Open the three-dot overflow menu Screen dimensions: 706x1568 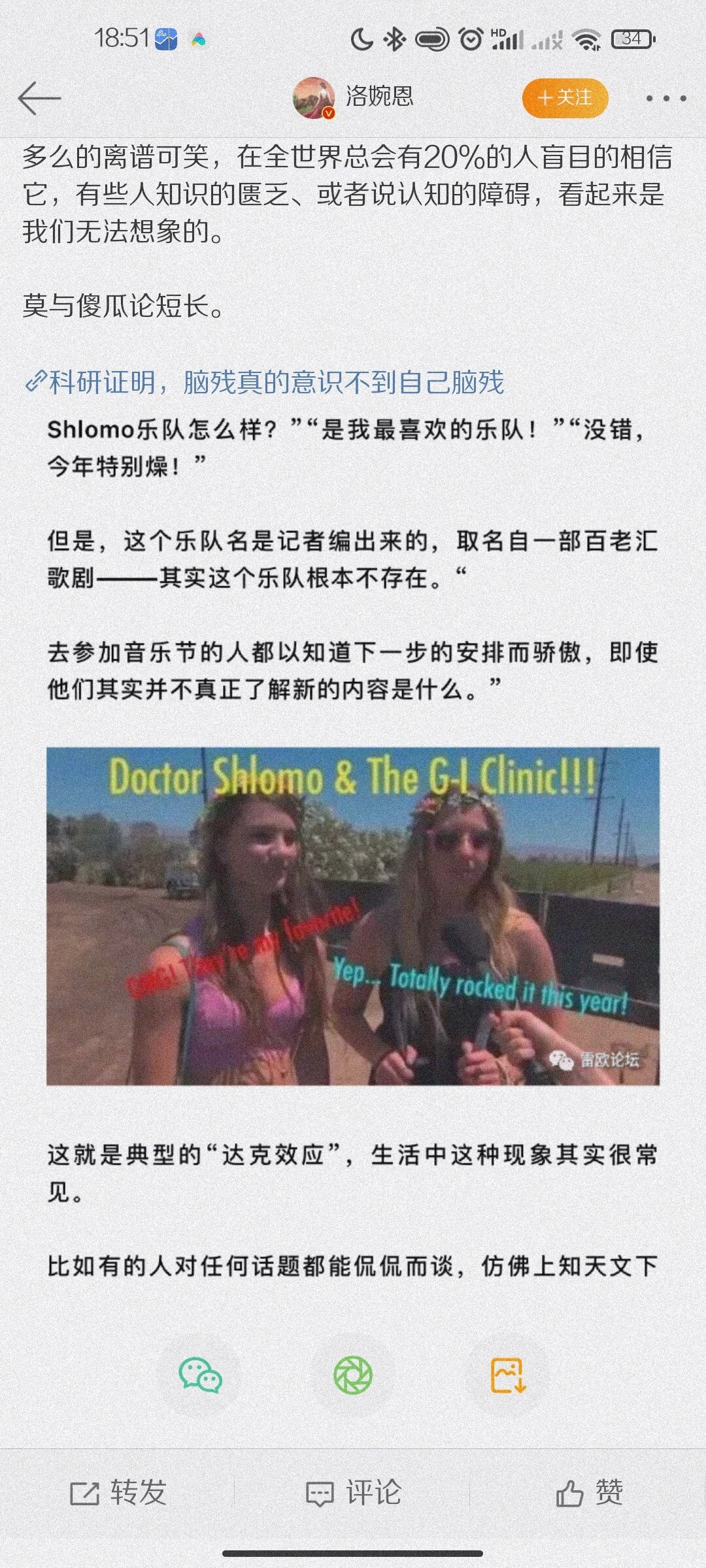[x=665, y=99]
